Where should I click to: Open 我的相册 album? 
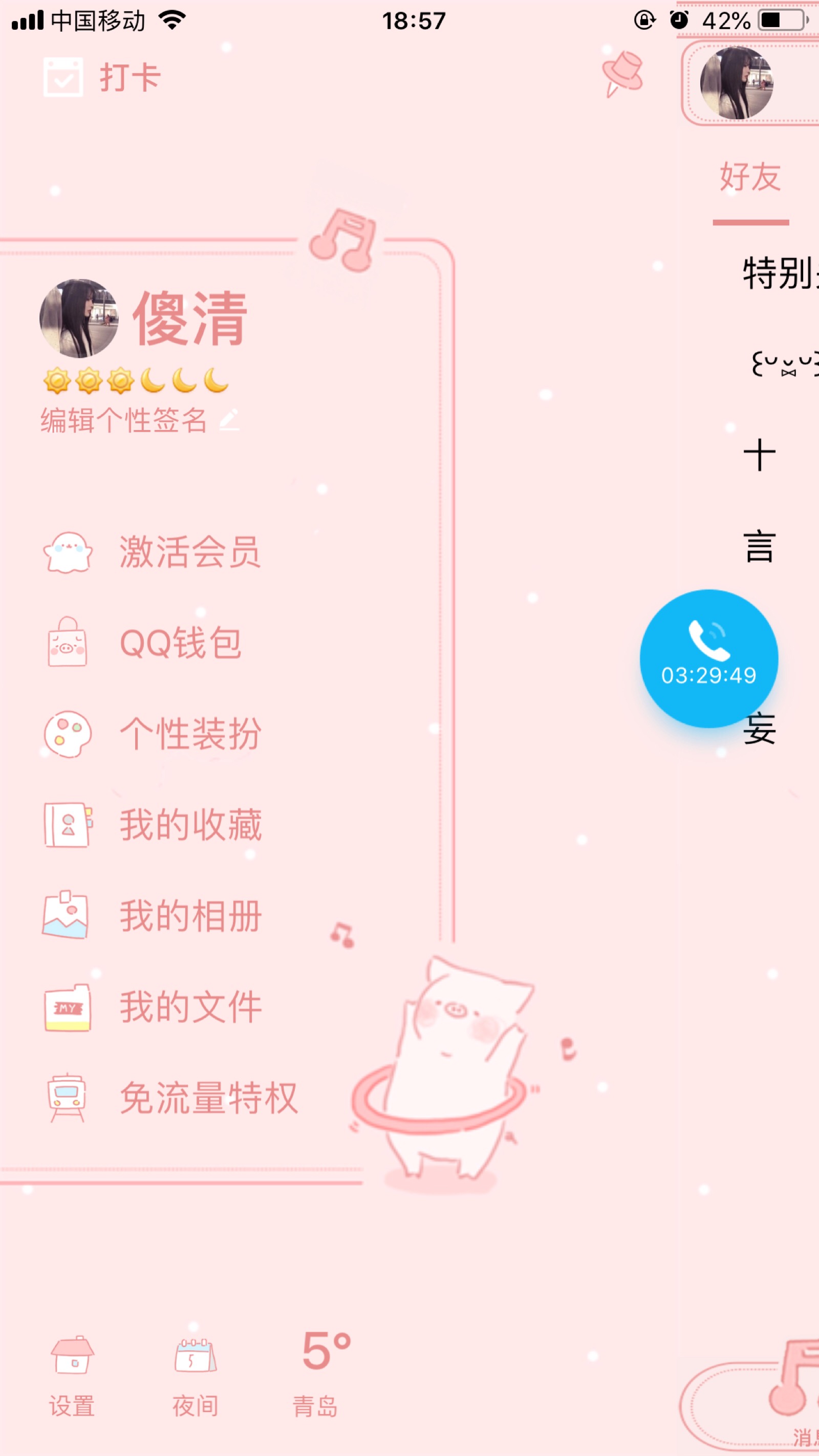tap(189, 916)
